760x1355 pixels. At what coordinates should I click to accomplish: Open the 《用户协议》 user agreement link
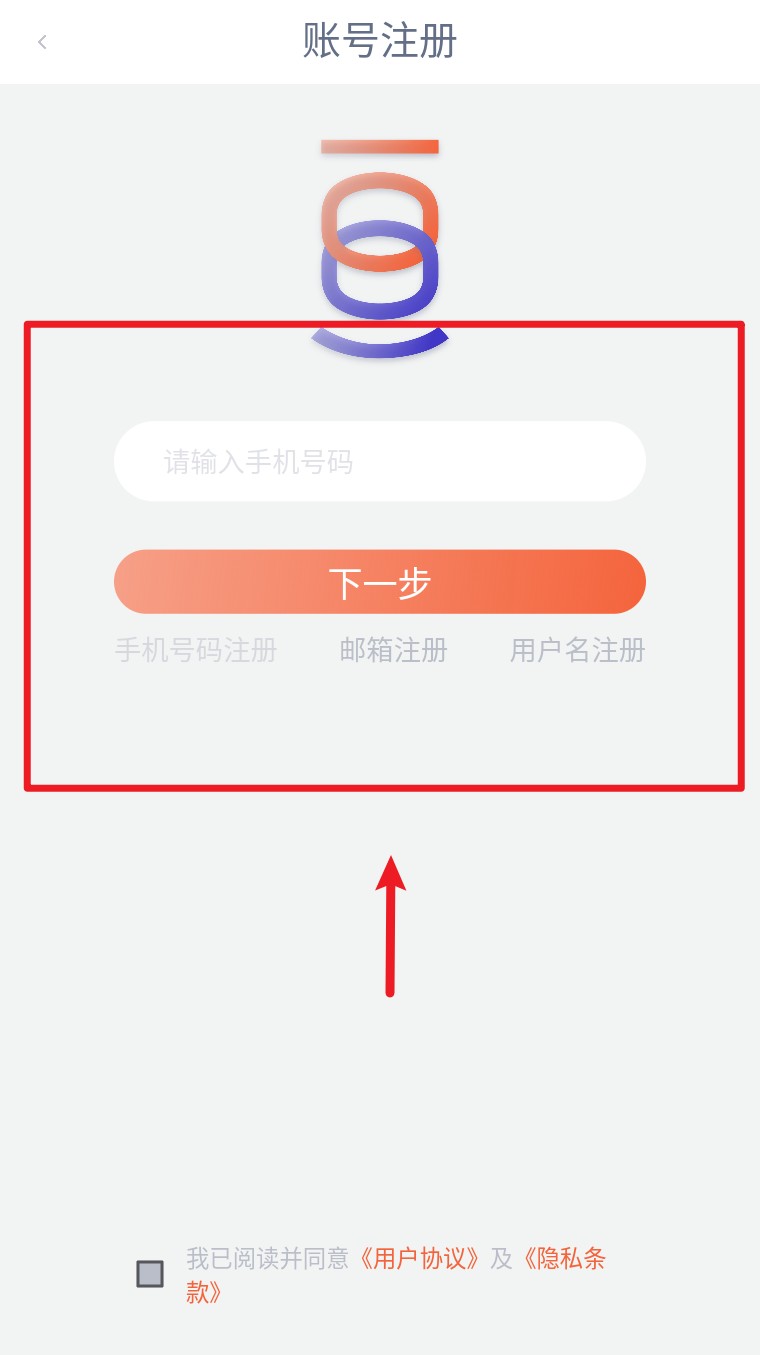pos(420,1259)
